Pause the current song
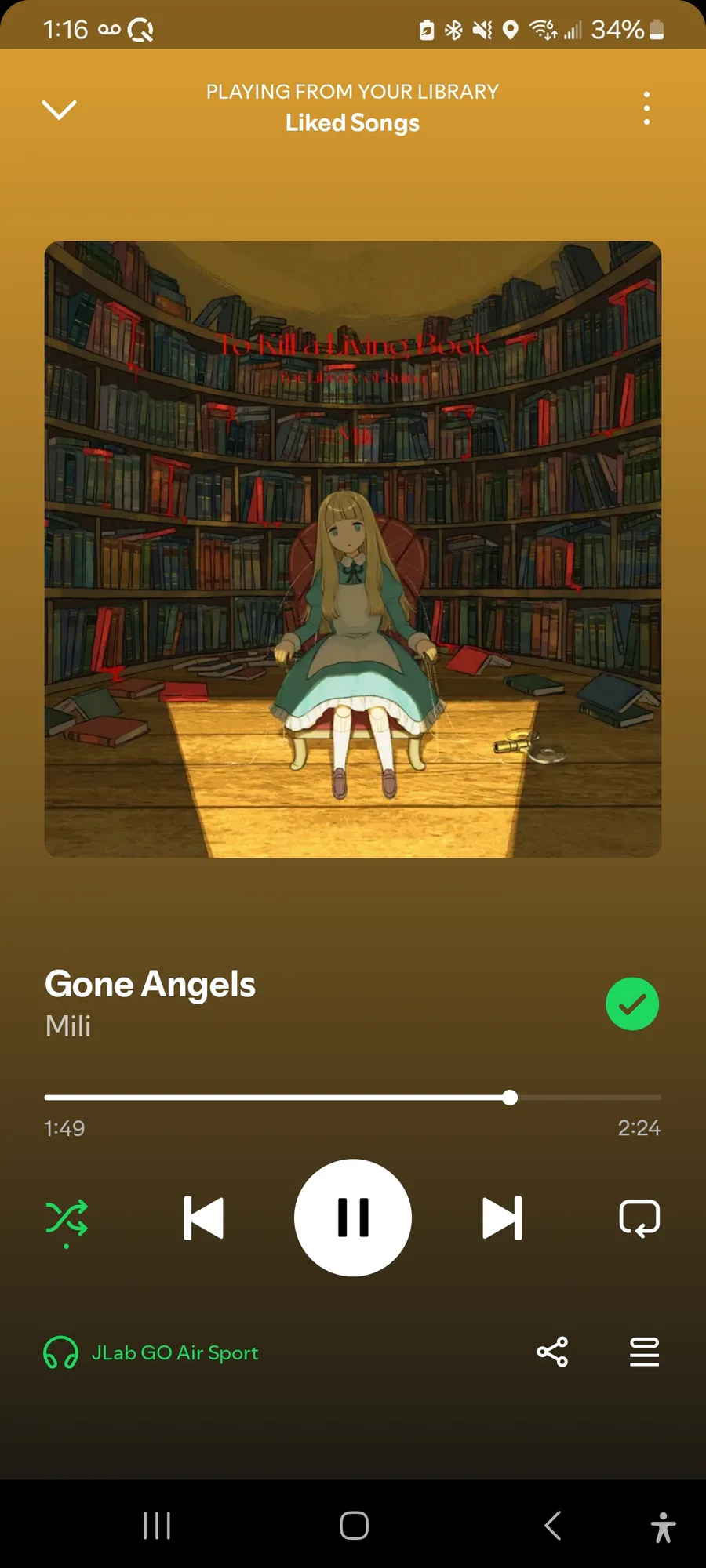The height and width of the screenshot is (1568, 706). (353, 1218)
